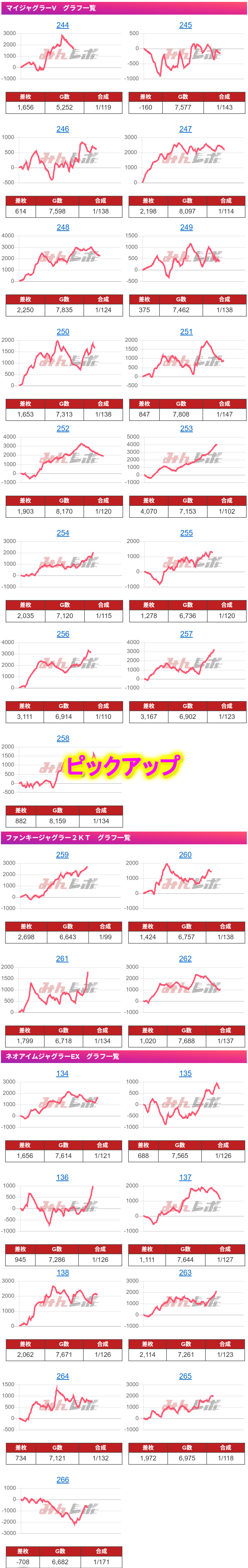Select the 246 machine link

[x=63, y=129]
